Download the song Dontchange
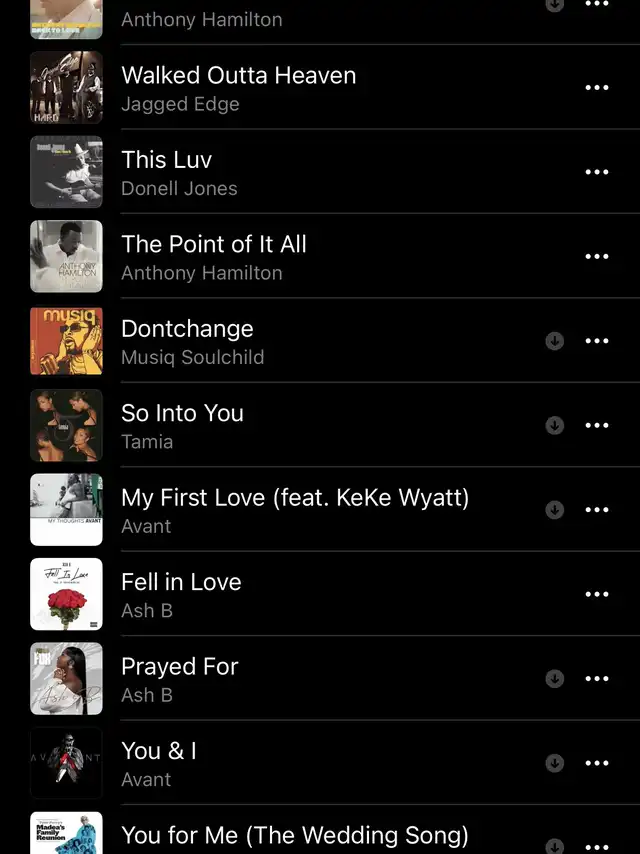 [555, 341]
